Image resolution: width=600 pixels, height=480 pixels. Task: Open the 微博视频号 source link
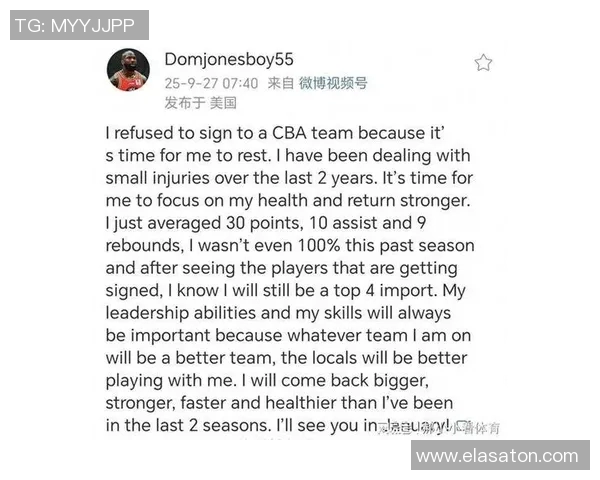pyautogui.click(x=333, y=83)
